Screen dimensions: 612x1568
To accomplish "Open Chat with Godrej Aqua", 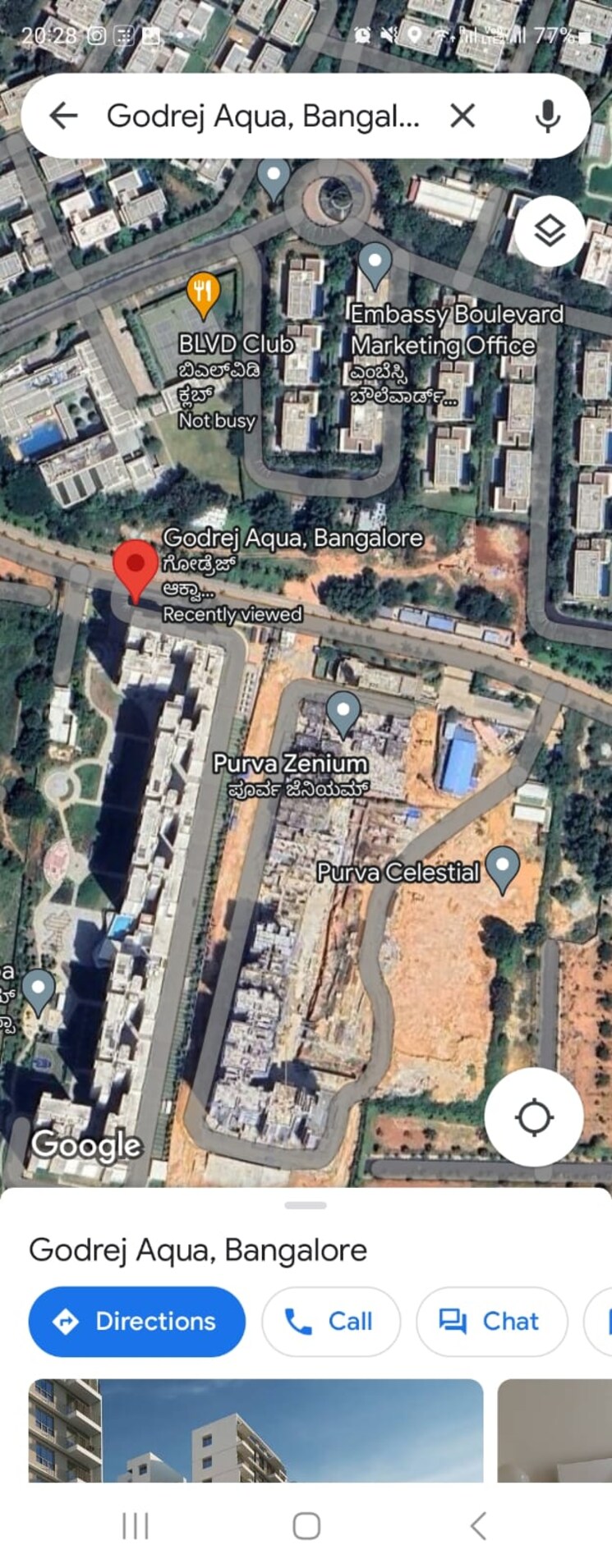I will [x=490, y=1321].
